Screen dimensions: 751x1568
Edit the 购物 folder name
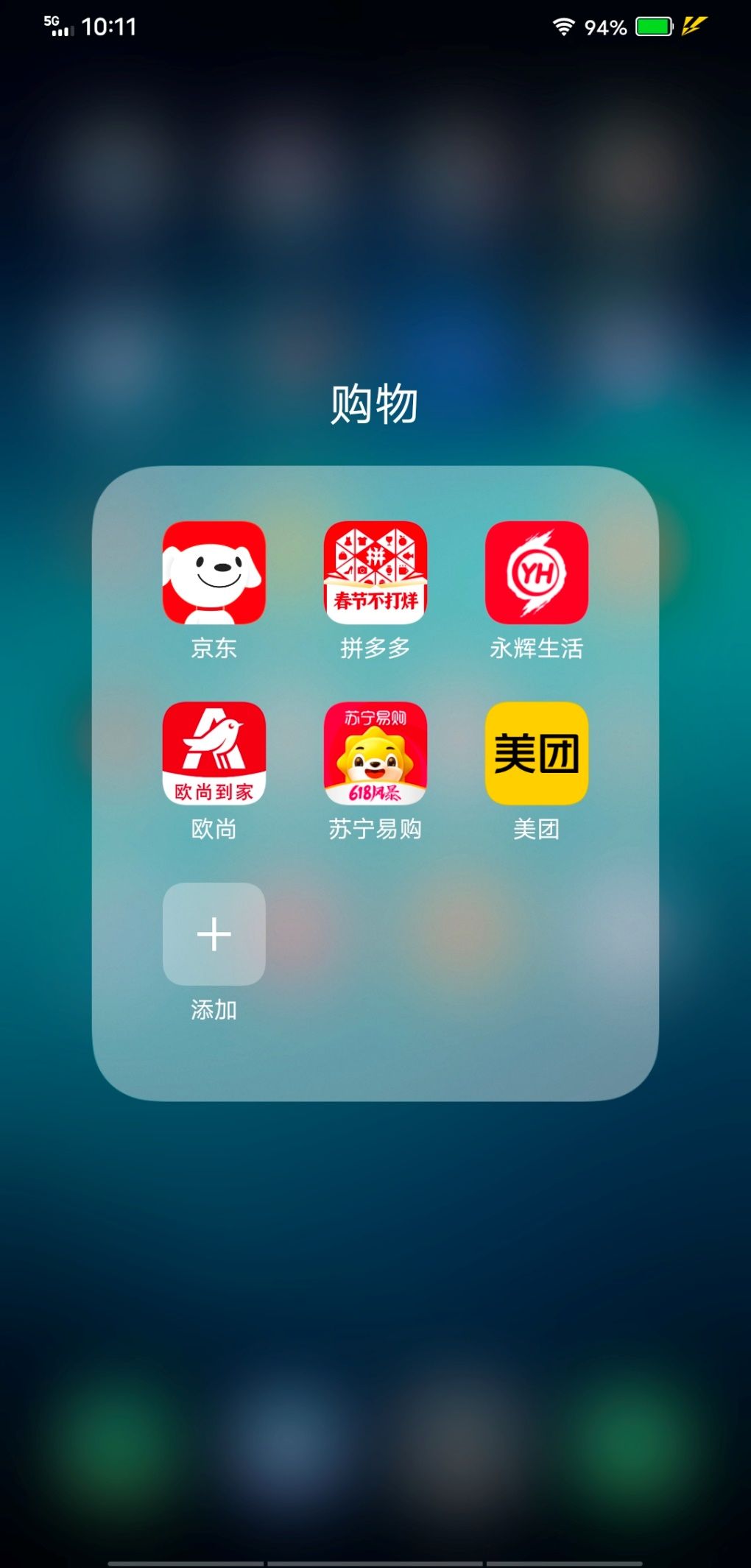click(x=374, y=403)
